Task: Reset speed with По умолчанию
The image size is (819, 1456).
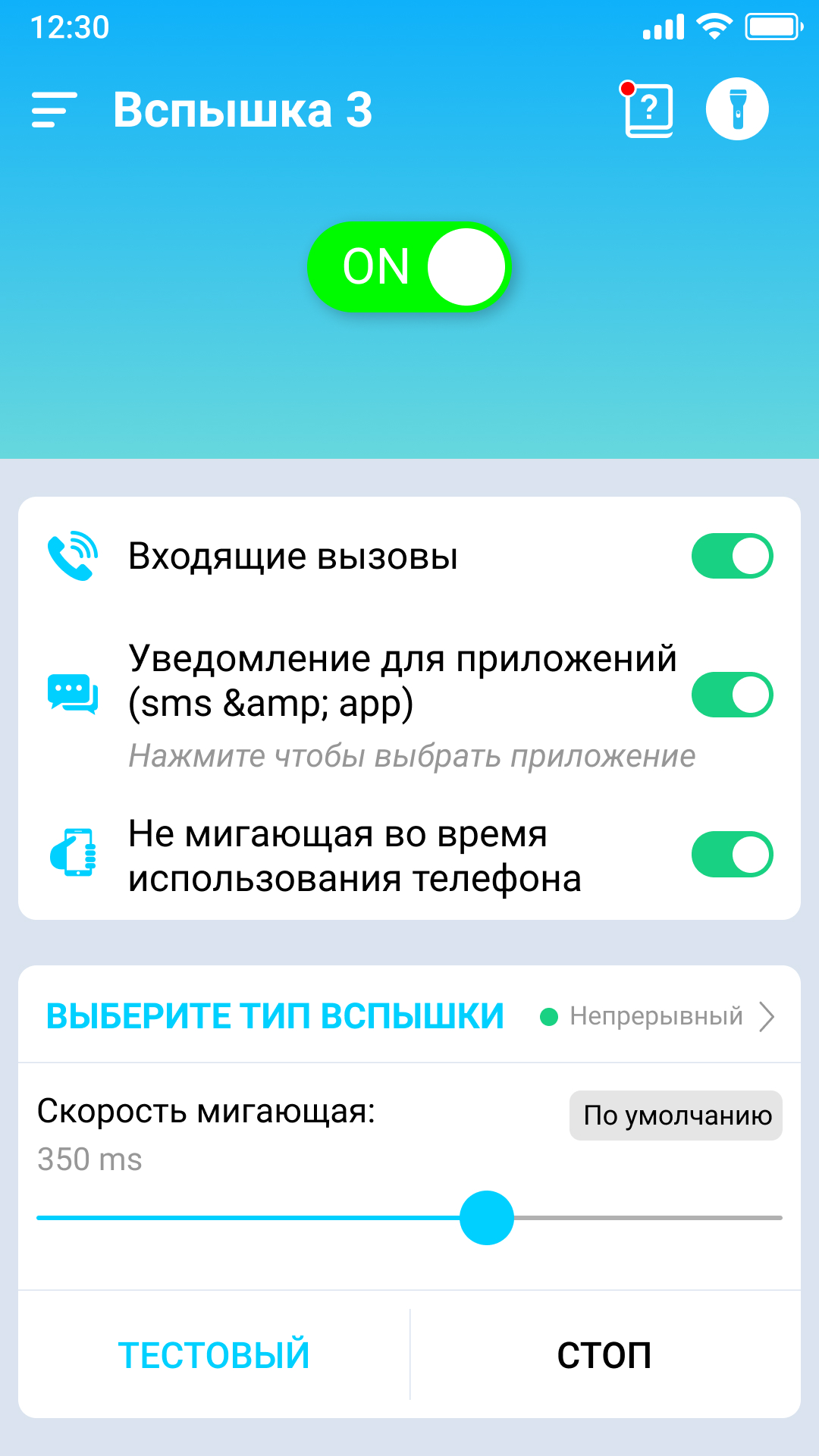Action: click(x=676, y=1116)
